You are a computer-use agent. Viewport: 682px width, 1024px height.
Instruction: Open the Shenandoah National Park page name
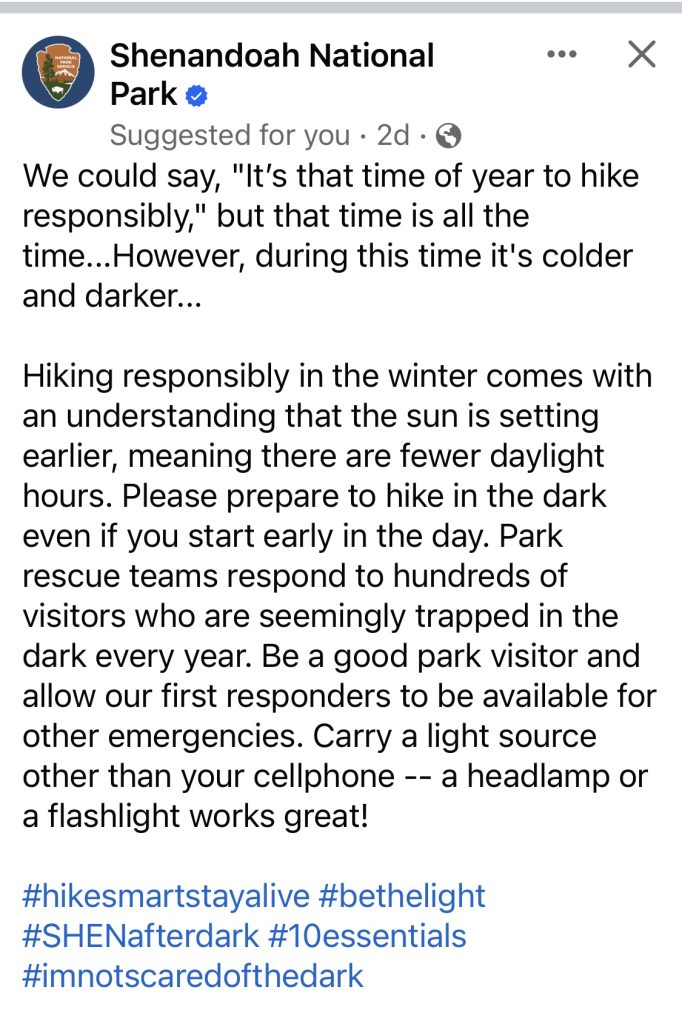point(270,56)
